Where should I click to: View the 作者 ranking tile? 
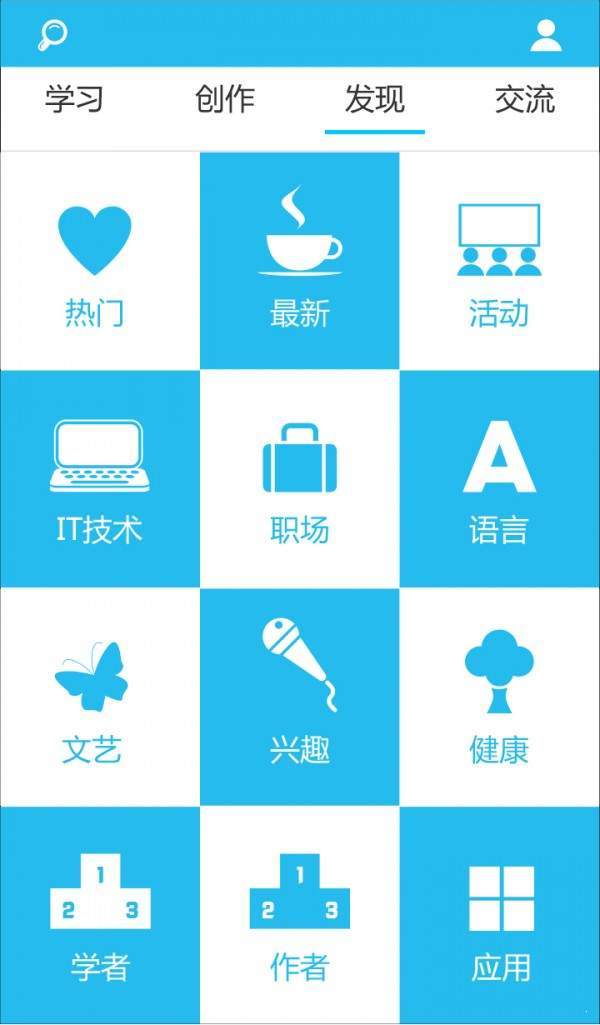[x=300, y=915]
